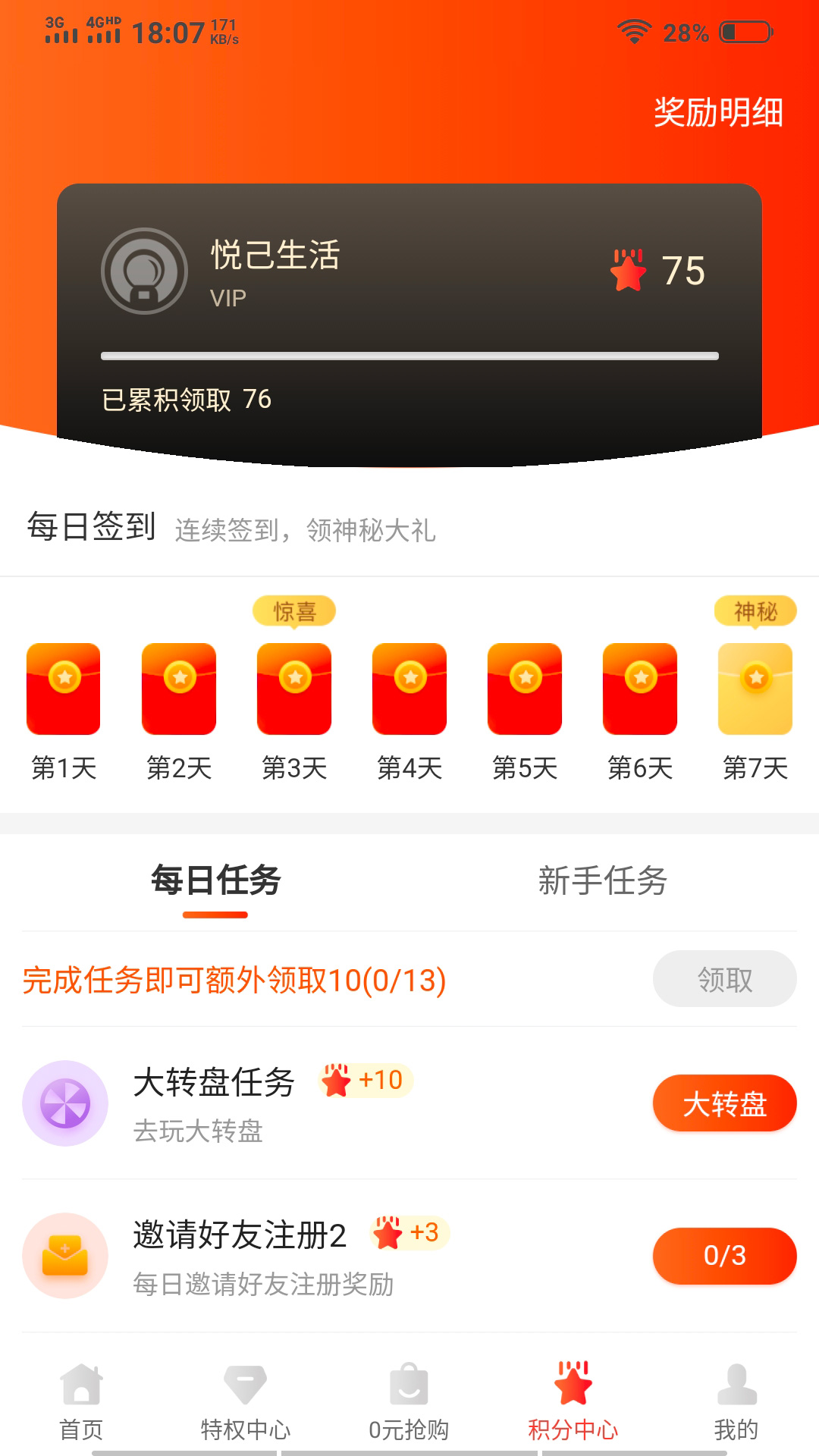
Task: Tap the orange 大转盘 button
Action: pyautogui.click(x=723, y=1103)
